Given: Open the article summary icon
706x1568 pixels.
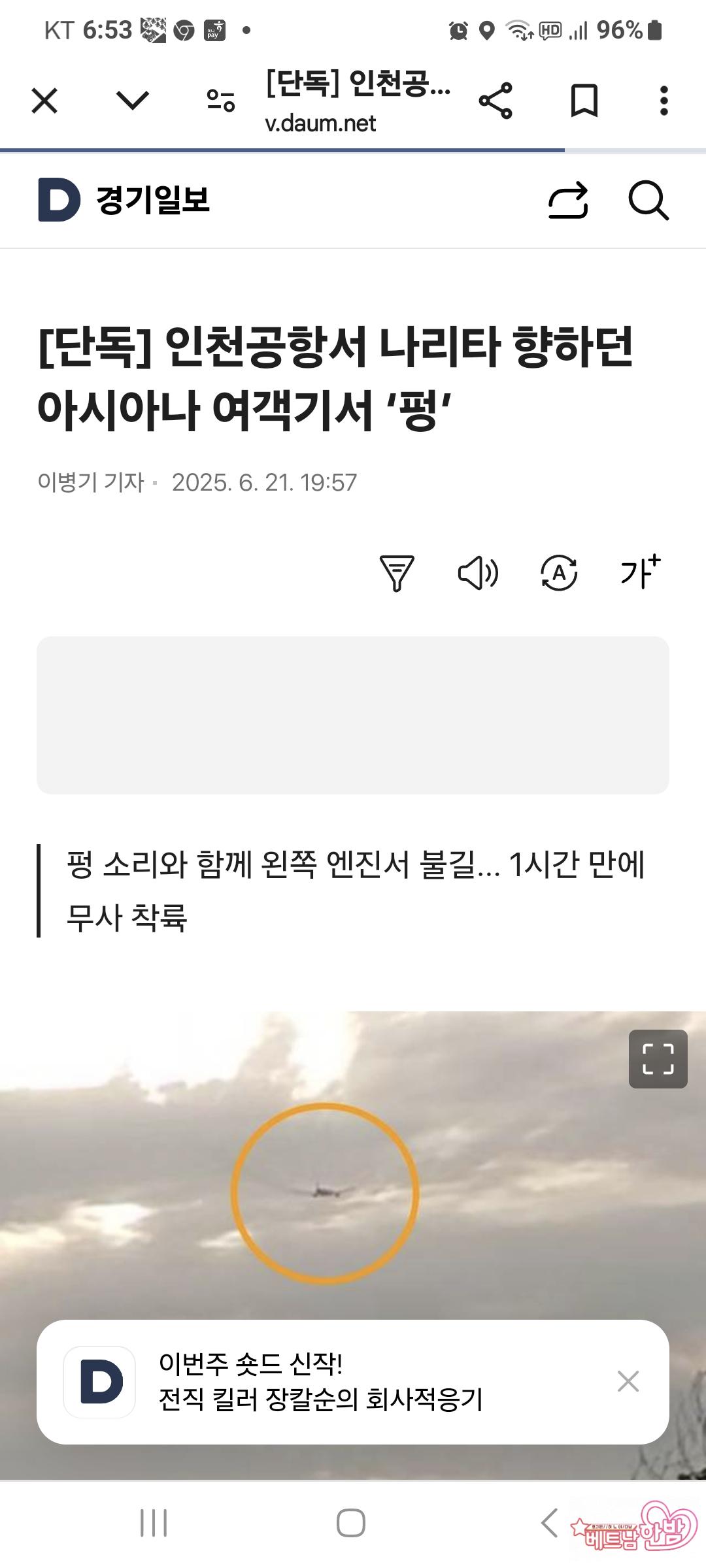Looking at the screenshot, I should pos(397,573).
